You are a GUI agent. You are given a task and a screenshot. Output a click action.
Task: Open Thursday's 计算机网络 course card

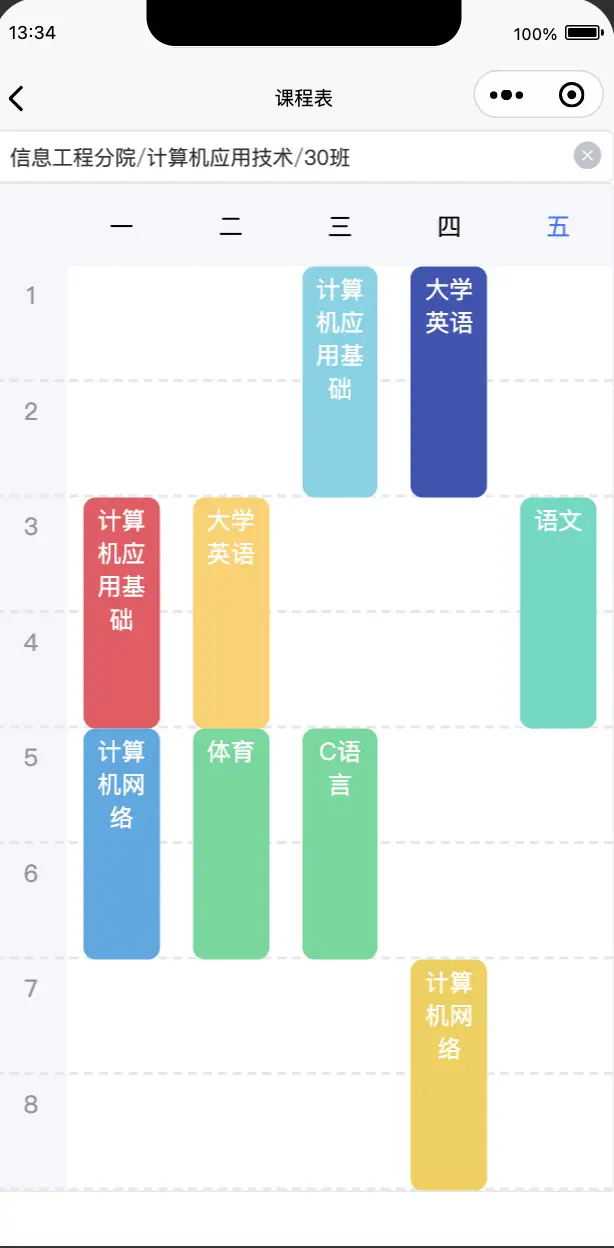pos(448,1074)
